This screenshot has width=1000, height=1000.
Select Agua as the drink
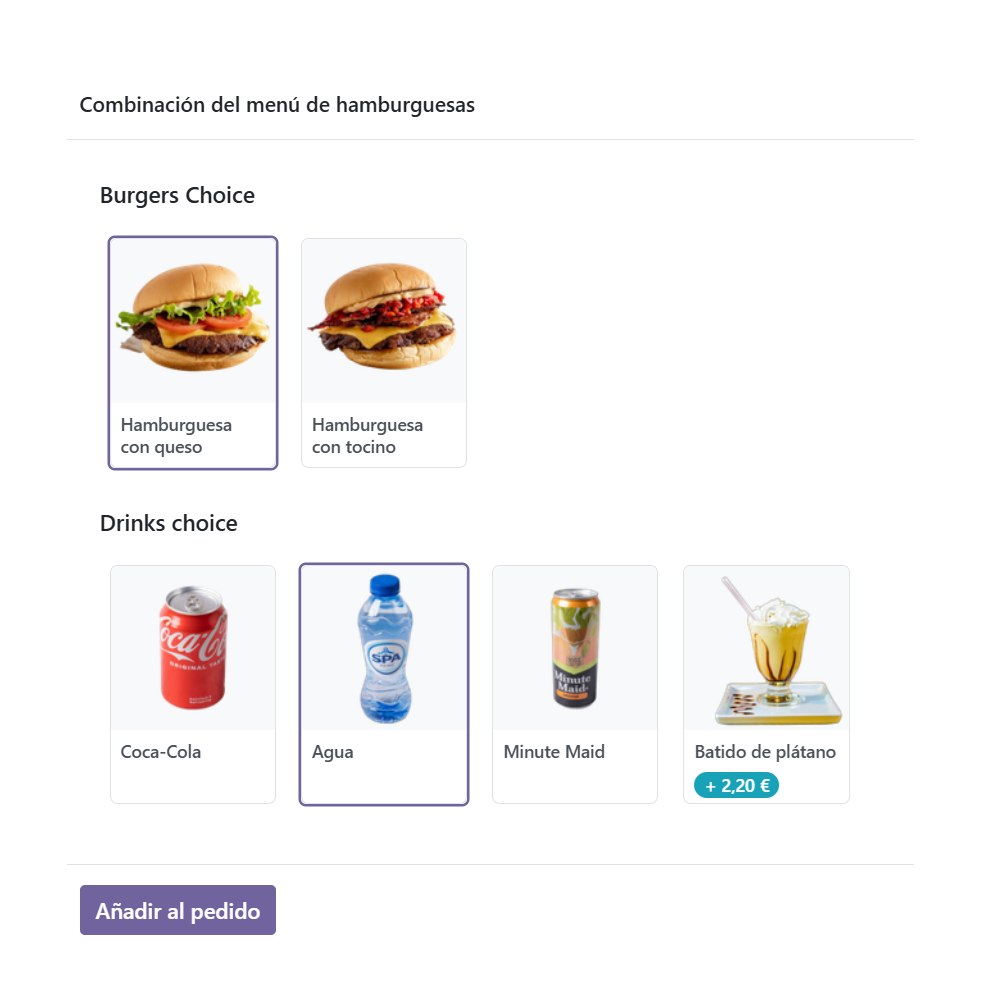click(x=383, y=683)
